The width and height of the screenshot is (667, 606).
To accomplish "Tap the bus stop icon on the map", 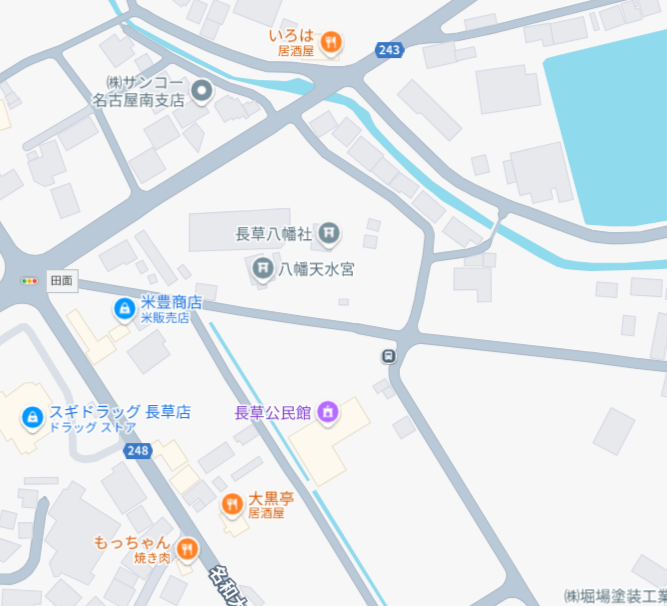I will 388,356.
